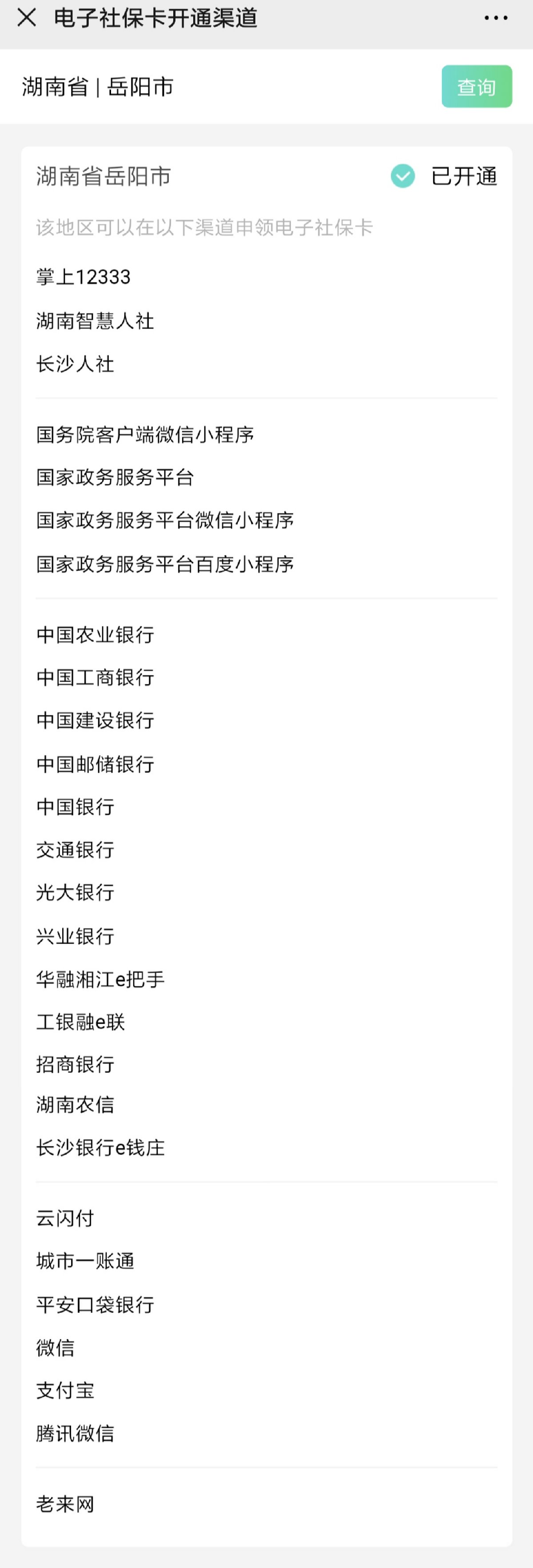
Task: Change the region 湖南省 | 岳阳市
Action: (x=98, y=87)
